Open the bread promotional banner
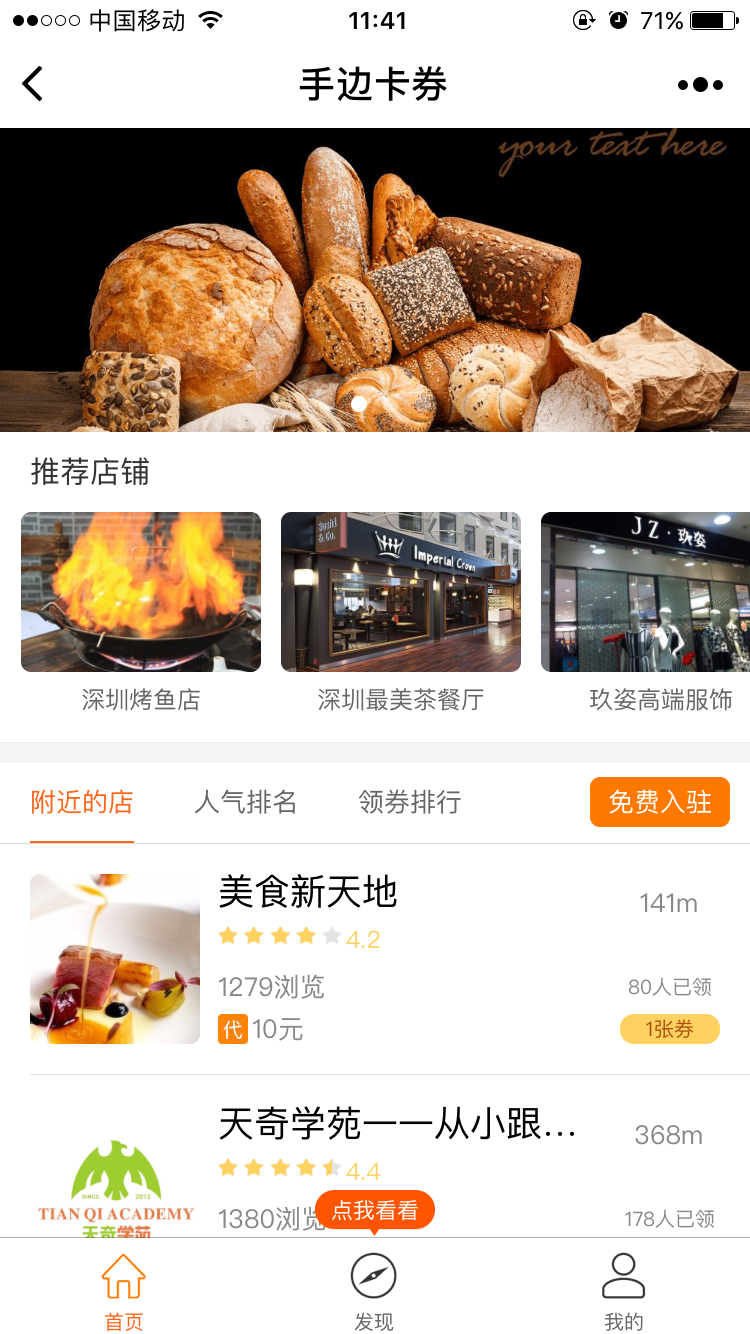 [375, 280]
